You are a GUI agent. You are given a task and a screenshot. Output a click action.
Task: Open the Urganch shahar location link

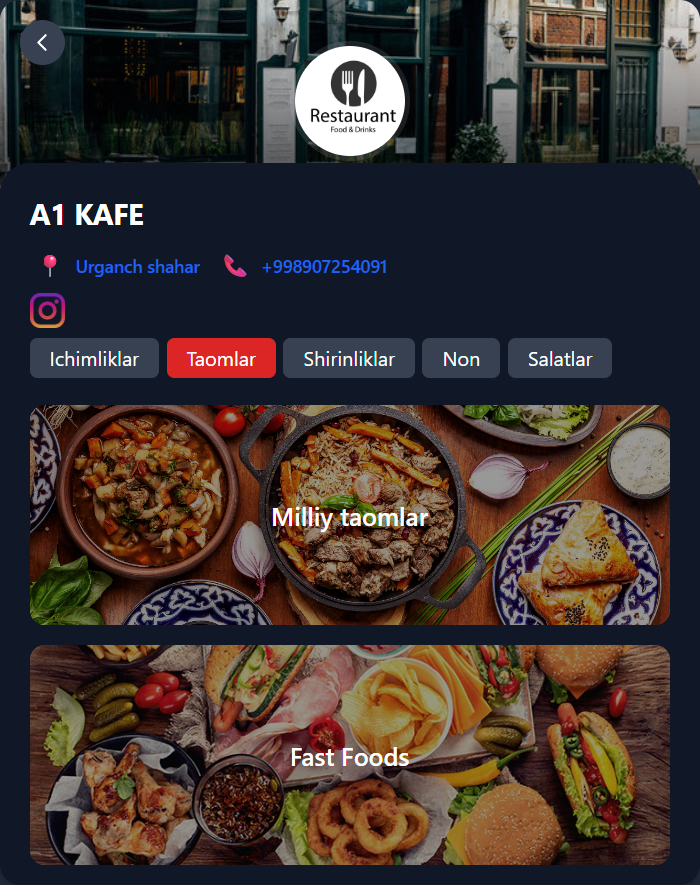point(137,267)
